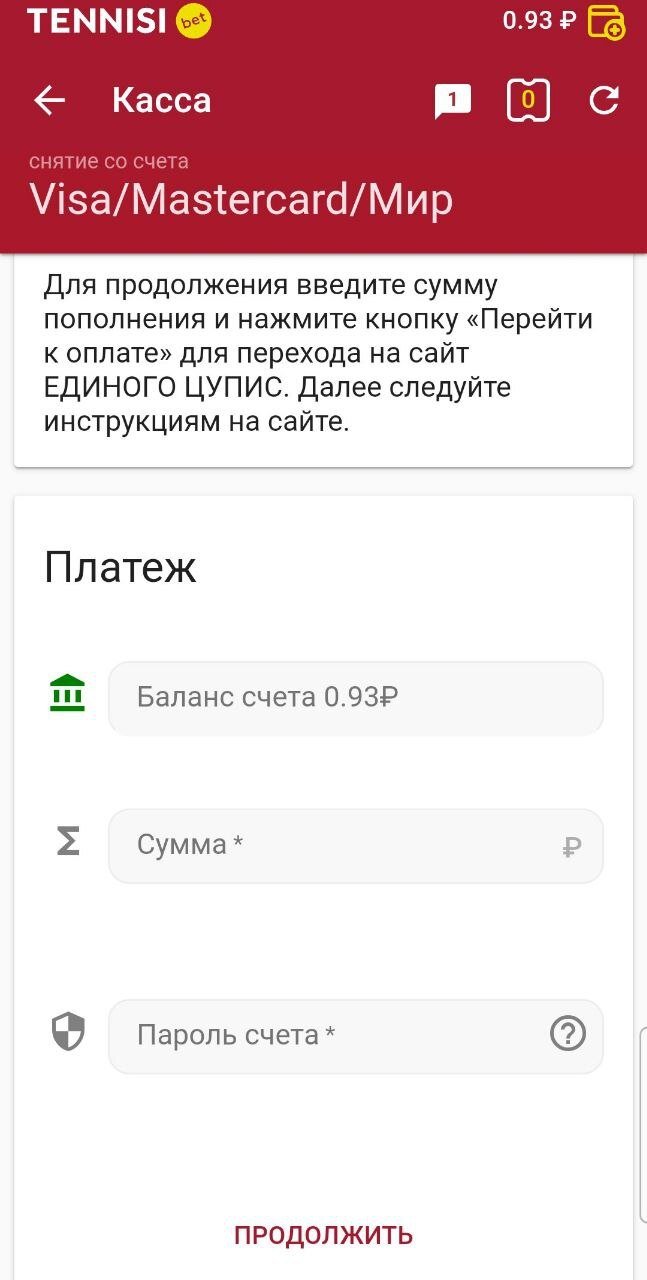The width and height of the screenshot is (647, 1280).
Task: Open the help icon in the password field
Action: (568, 1033)
